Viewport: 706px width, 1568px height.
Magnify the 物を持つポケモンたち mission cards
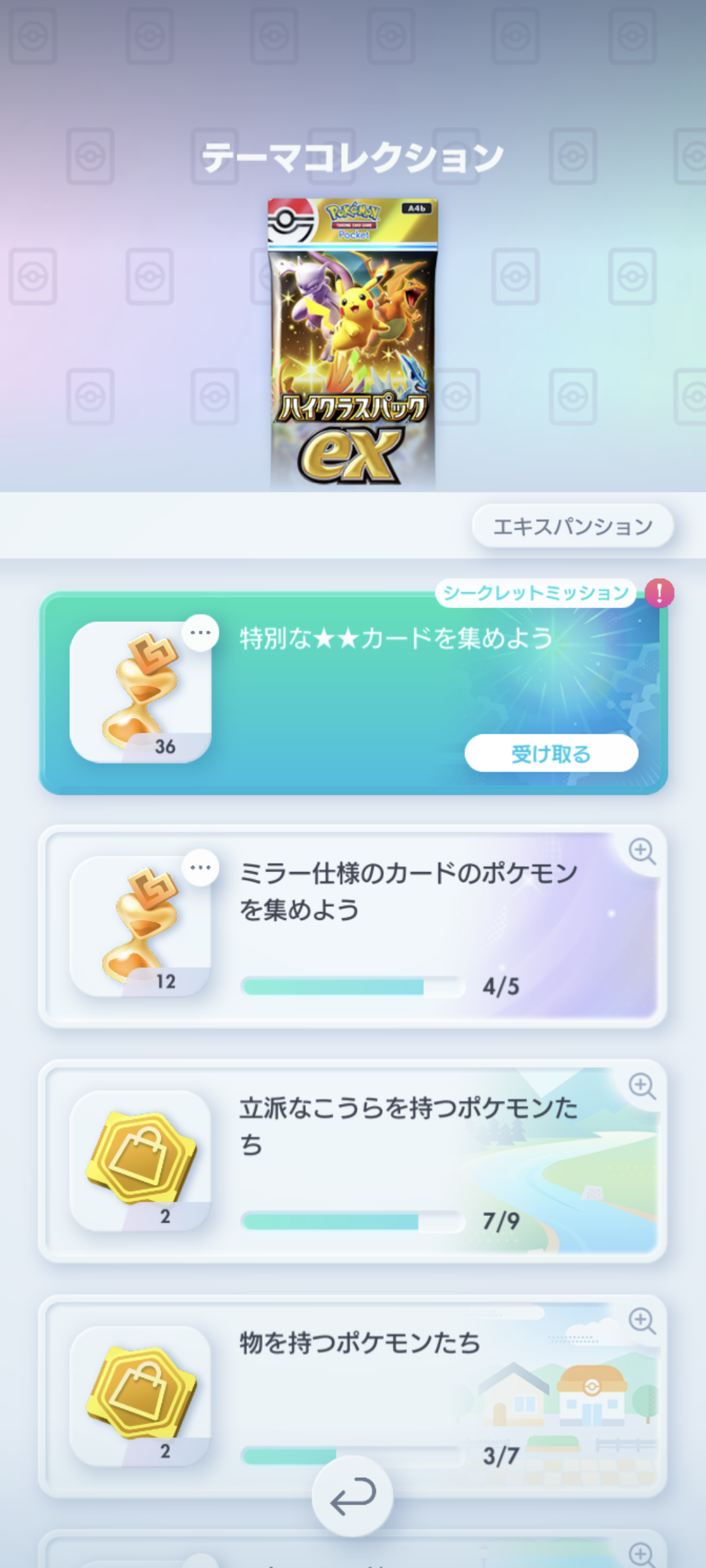(x=641, y=1321)
